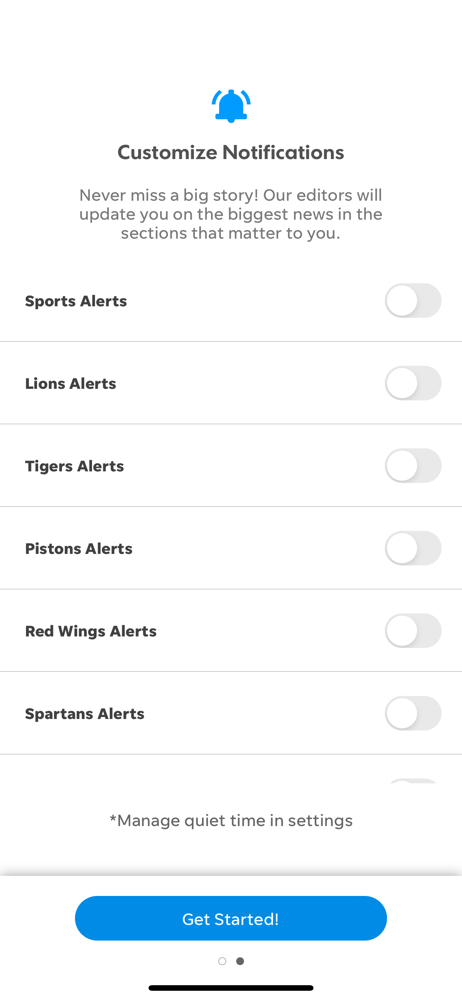Enable Sports Alerts notifications
This screenshot has width=462, height=1000.
click(413, 300)
